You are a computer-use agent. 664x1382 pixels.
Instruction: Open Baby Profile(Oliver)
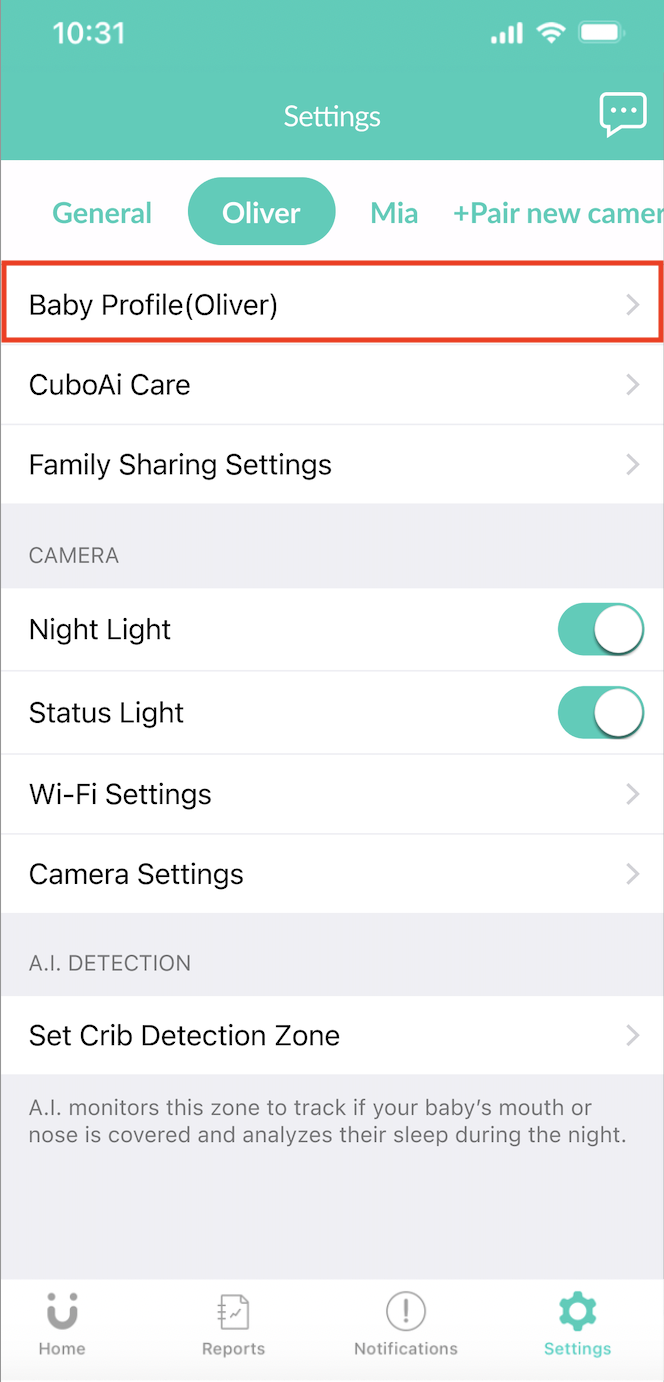[332, 304]
